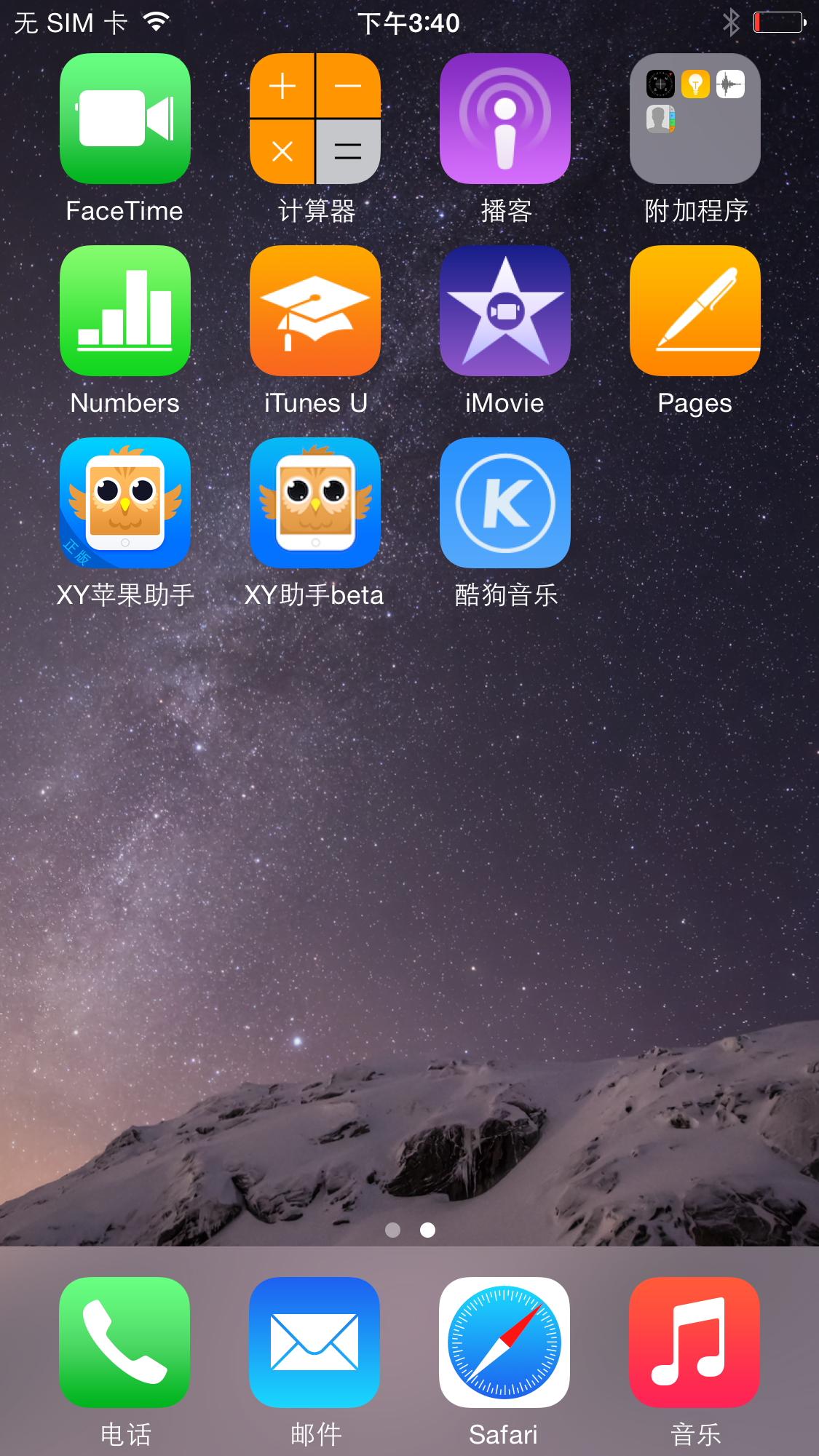
Task: Open XY苹果助手 app
Action: point(125,503)
